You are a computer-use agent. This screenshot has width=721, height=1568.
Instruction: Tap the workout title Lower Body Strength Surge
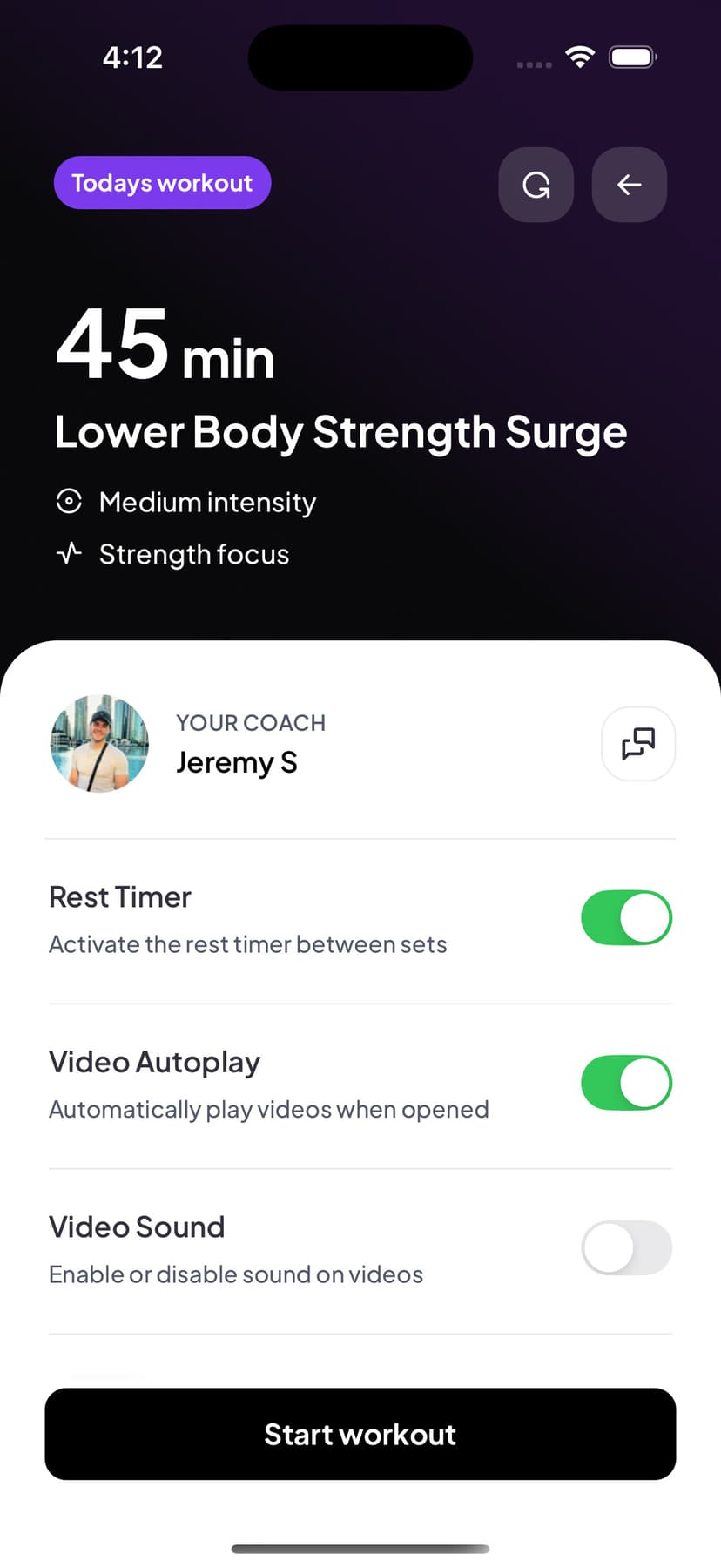click(x=340, y=431)
